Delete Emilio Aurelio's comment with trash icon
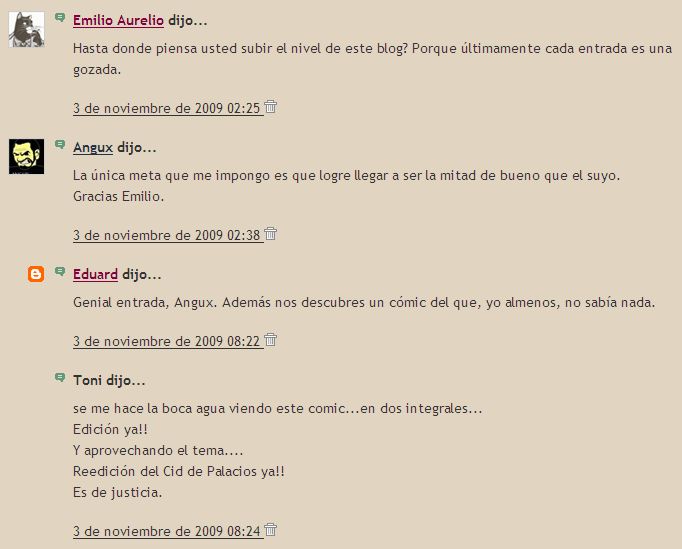Viewport: 682px width, 549px height. pos(271,107)
